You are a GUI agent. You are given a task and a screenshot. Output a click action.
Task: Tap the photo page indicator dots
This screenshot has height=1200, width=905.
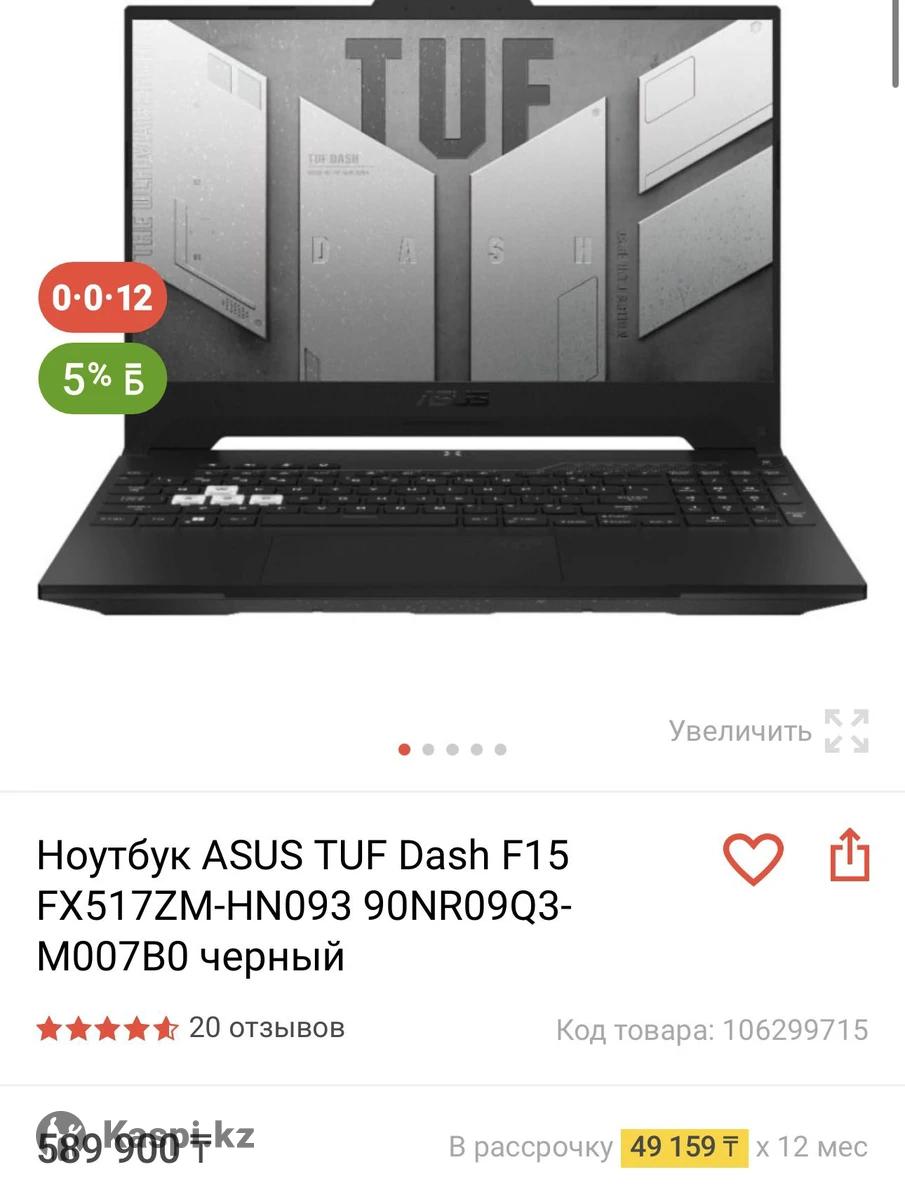click(x=452, y=749)
